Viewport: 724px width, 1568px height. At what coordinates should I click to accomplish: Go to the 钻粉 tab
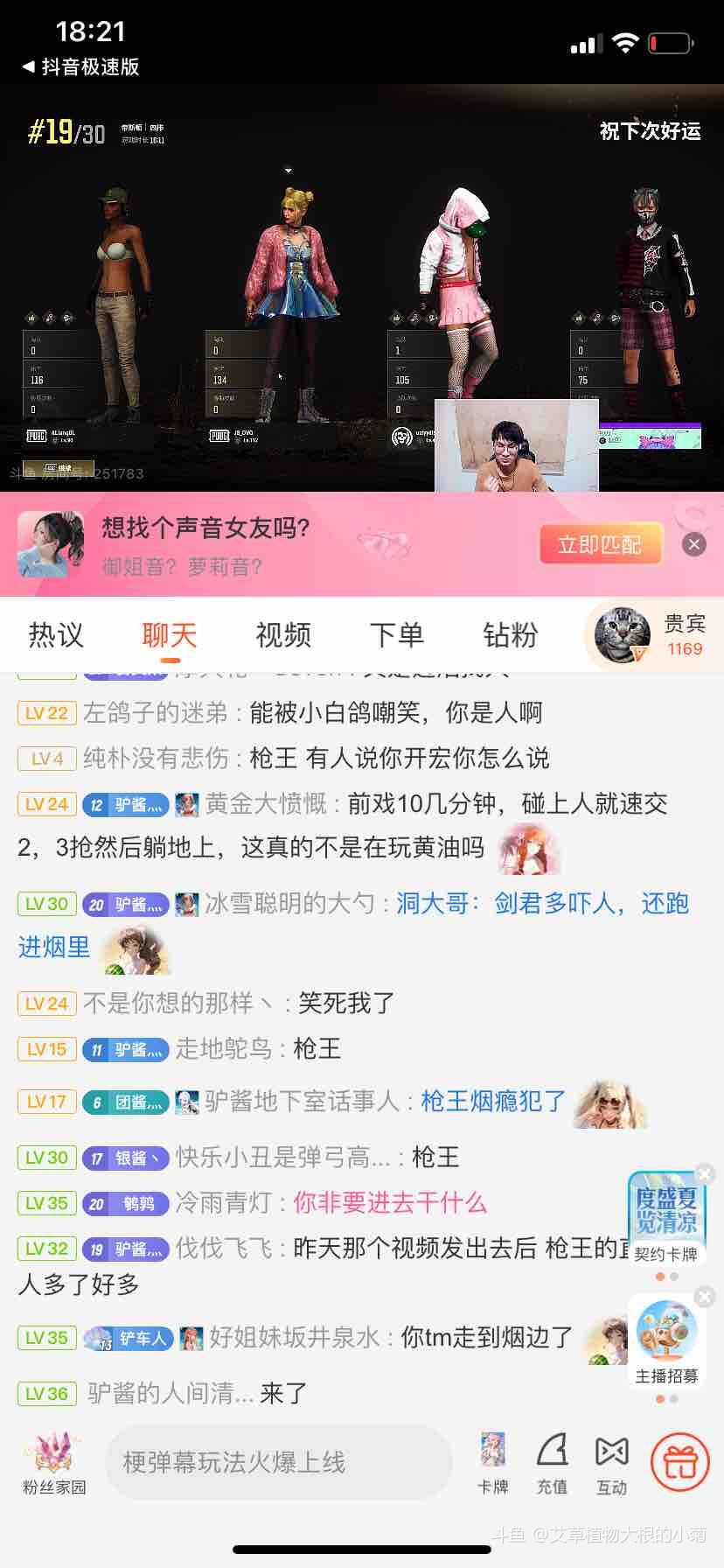(510, 634)
